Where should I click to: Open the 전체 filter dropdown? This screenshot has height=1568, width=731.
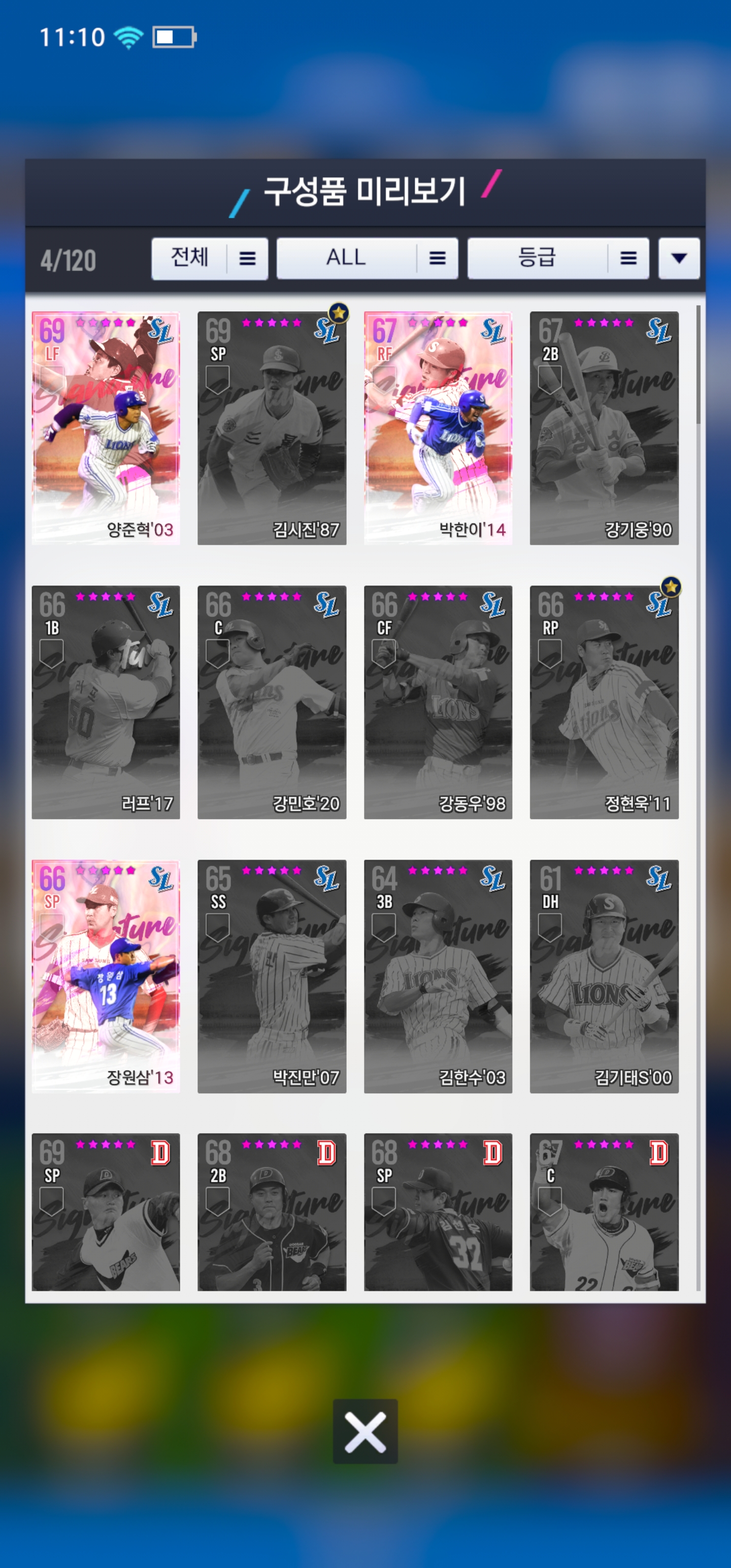click(209, 258)
